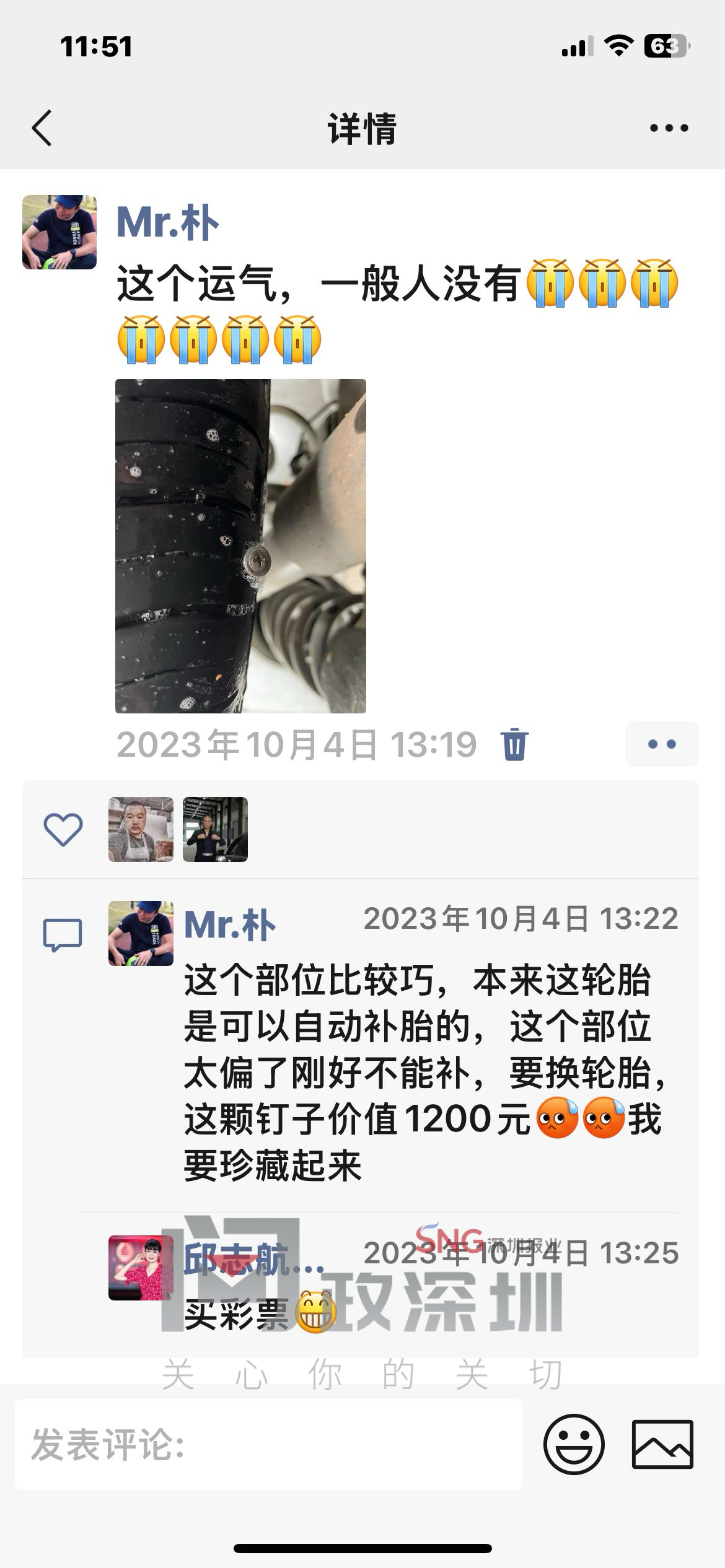Image resolution: width=725 pixels, height=1568 pixels.
Task: Open the Mr.朴 name link on the post
Action: point(168,222)
